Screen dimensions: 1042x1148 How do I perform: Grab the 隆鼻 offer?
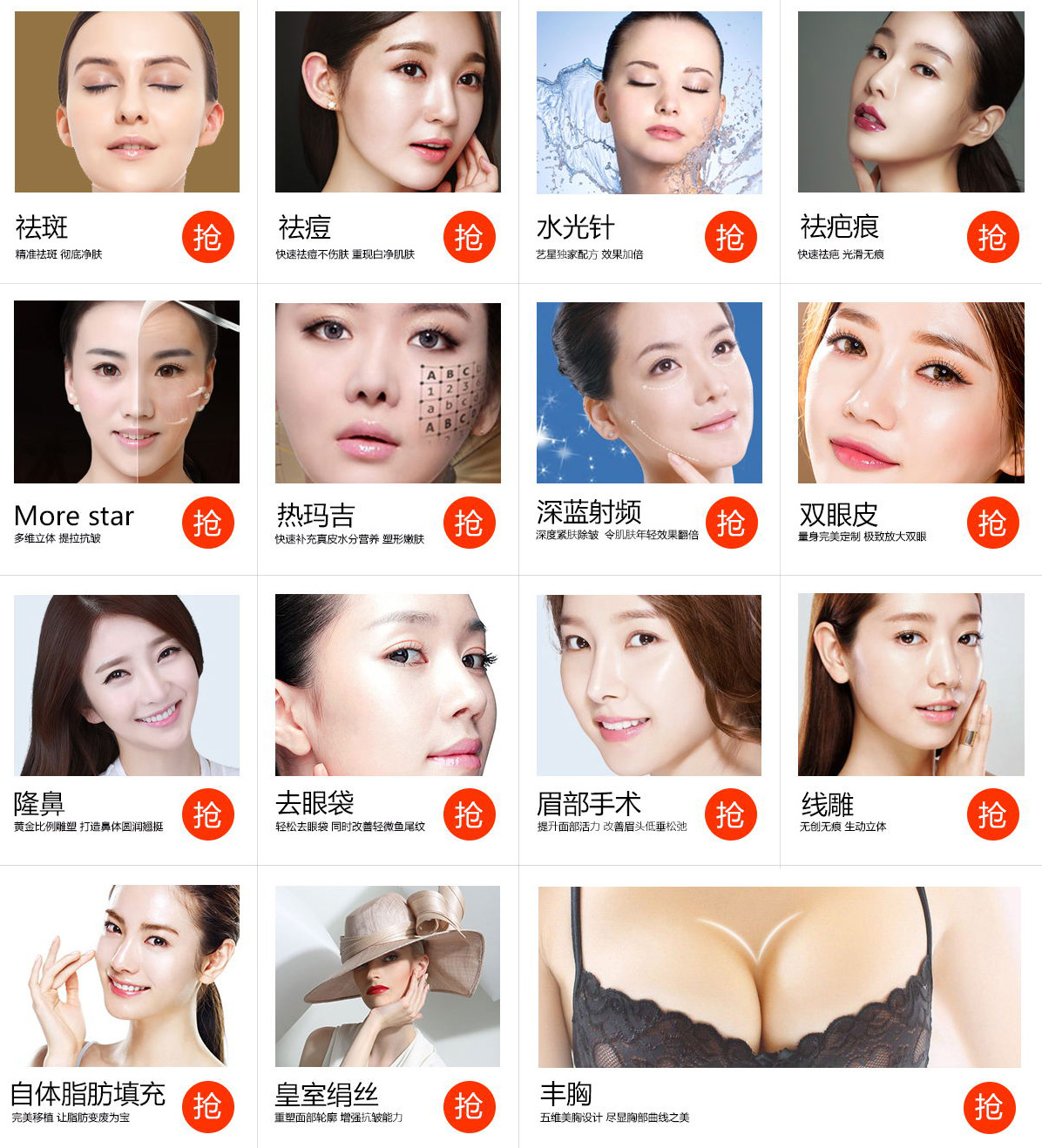[x=207, y=814]
